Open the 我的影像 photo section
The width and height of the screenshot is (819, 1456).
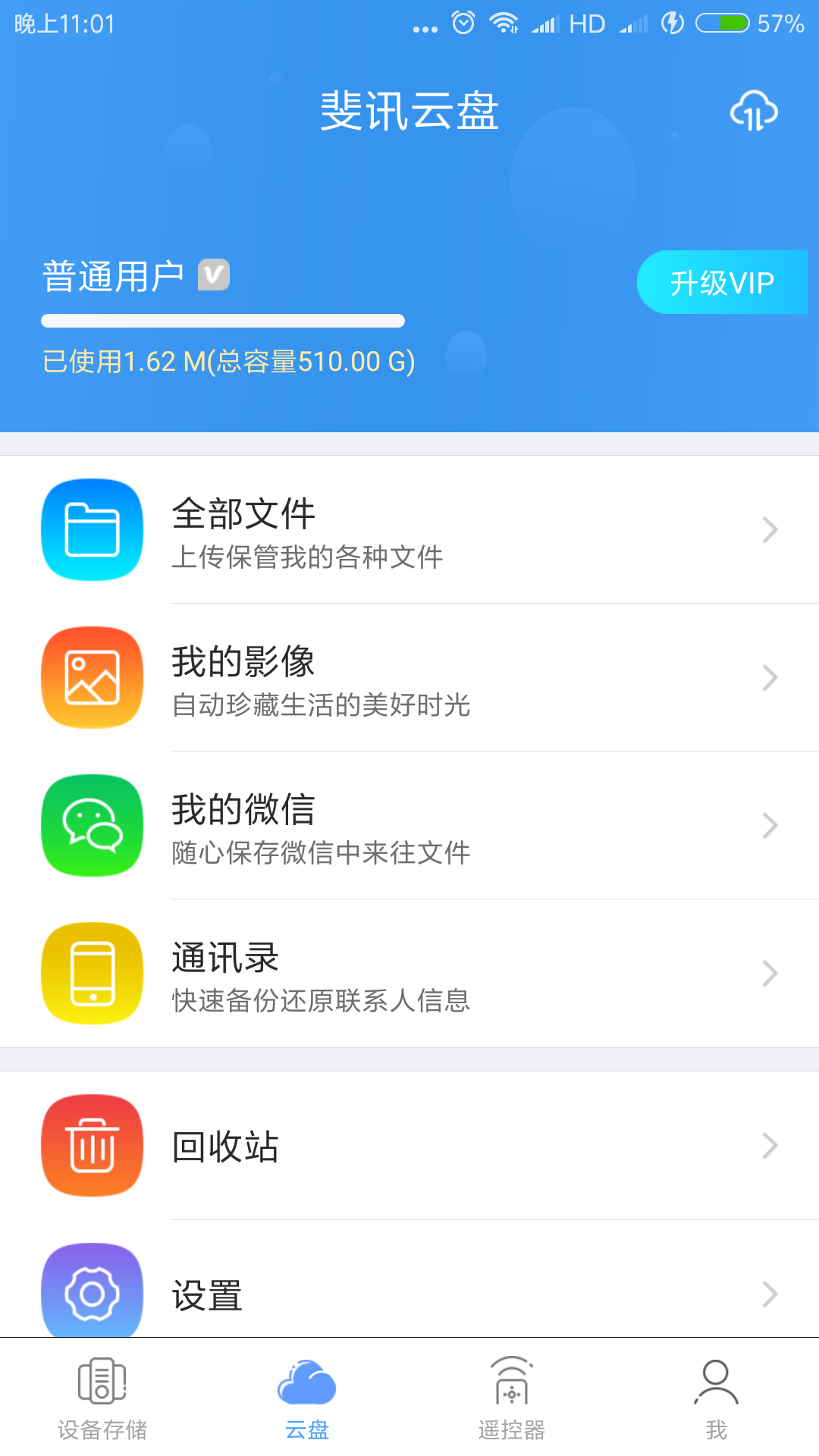tap(409, 677)
